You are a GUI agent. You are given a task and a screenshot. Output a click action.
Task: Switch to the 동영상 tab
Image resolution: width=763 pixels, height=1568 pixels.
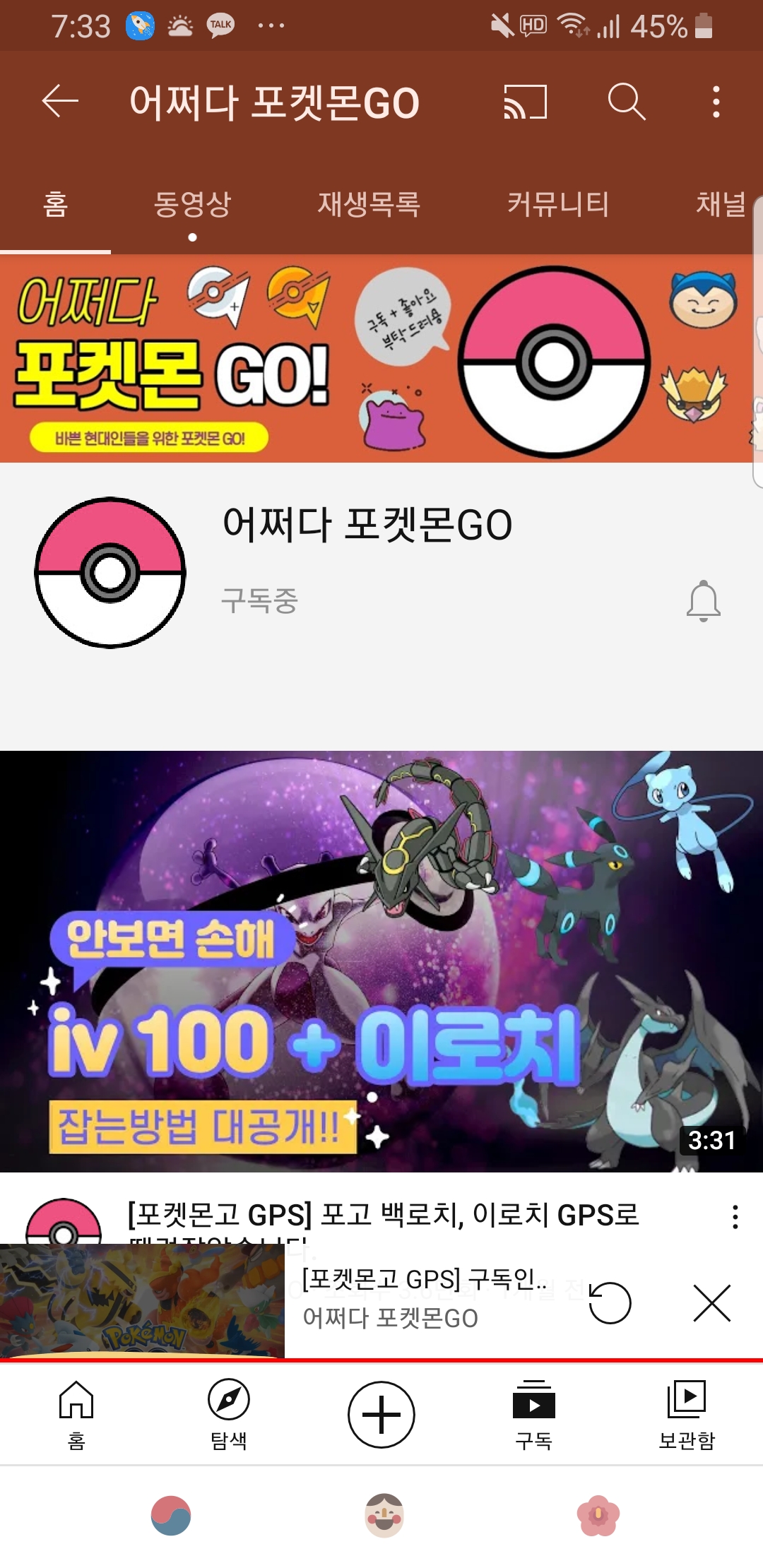pos(192,205)
